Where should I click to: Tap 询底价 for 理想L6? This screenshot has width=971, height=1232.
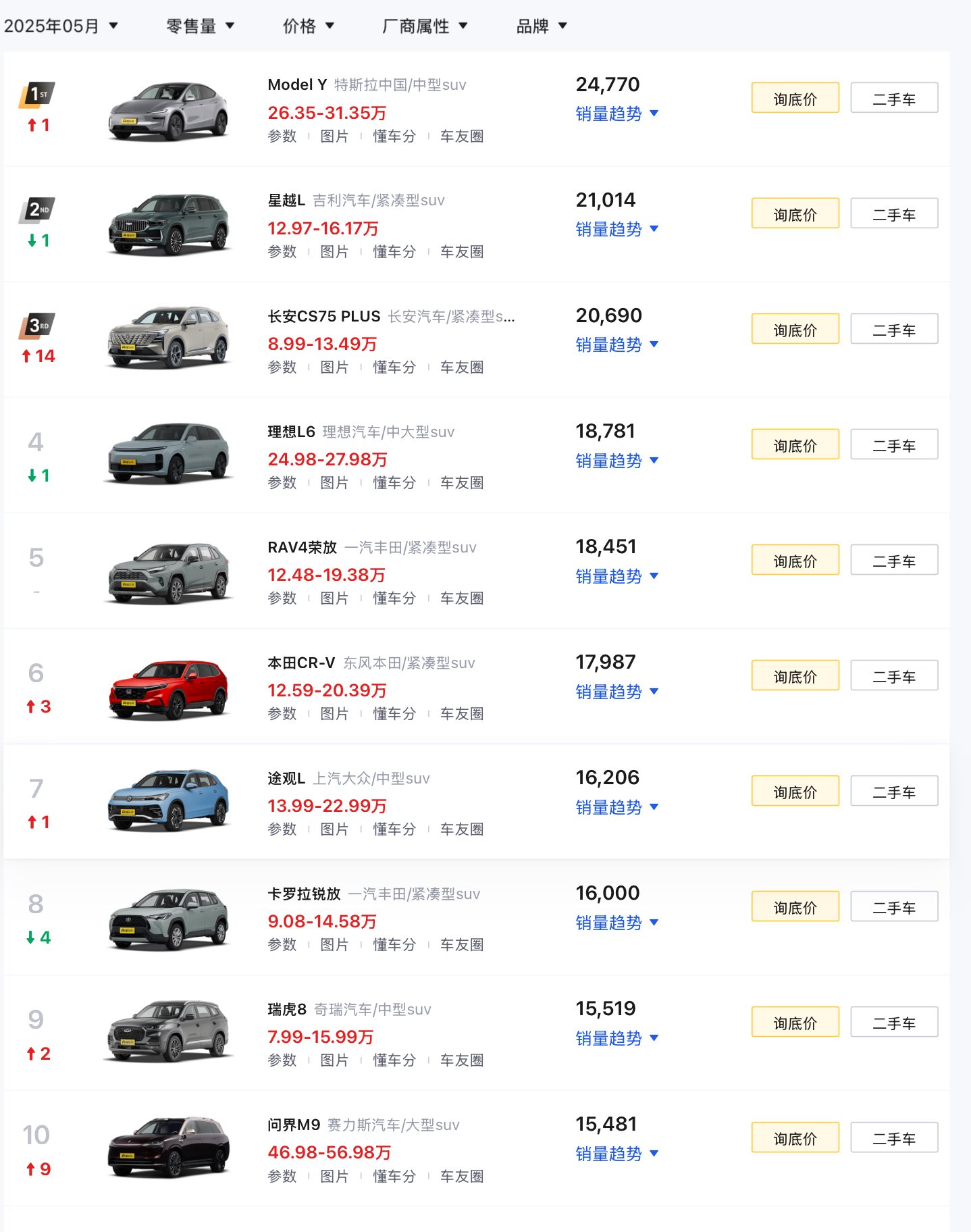[795, 445]
